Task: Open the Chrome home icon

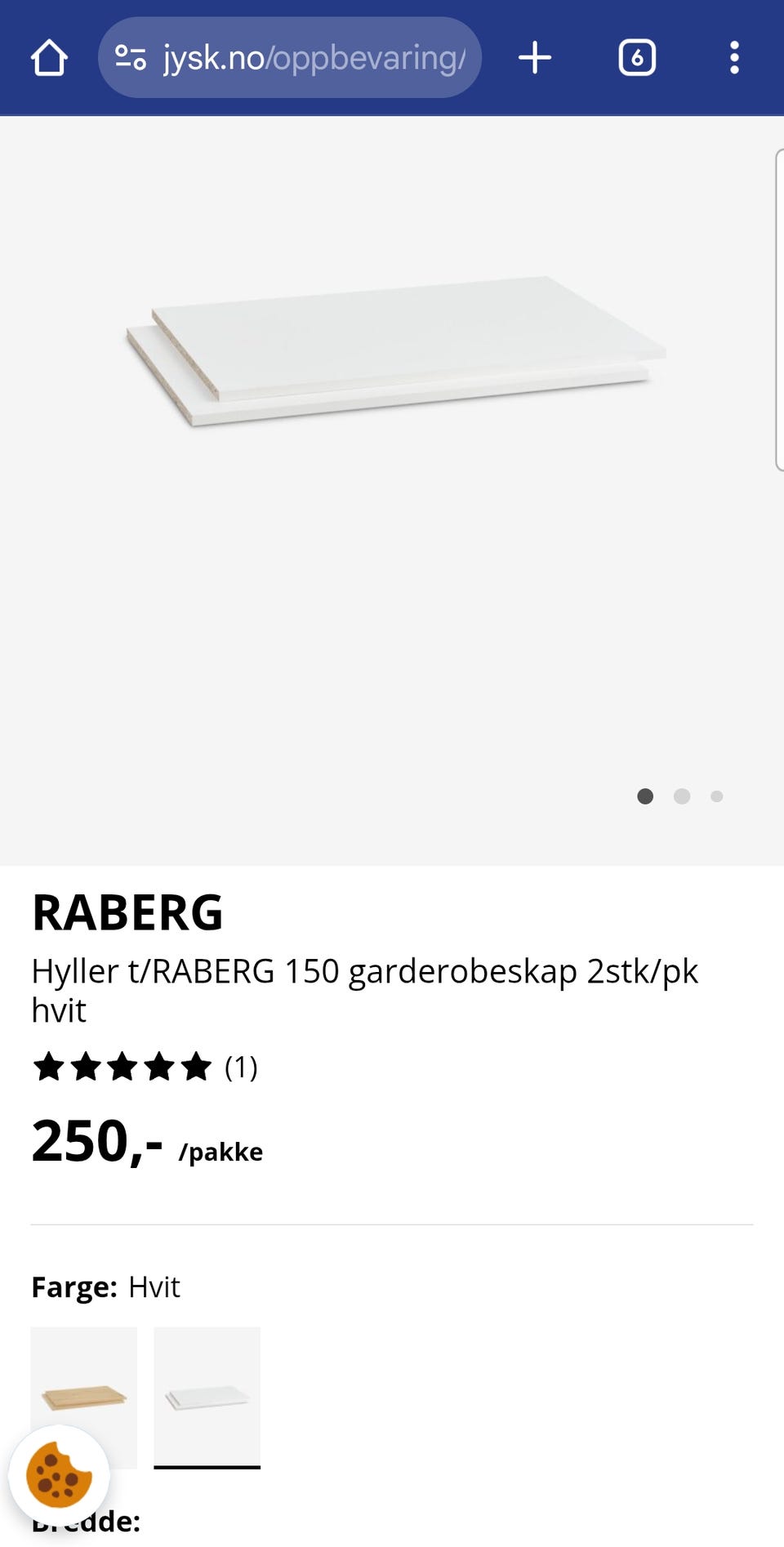Action: pyautogui.click(x=48, y=57)
